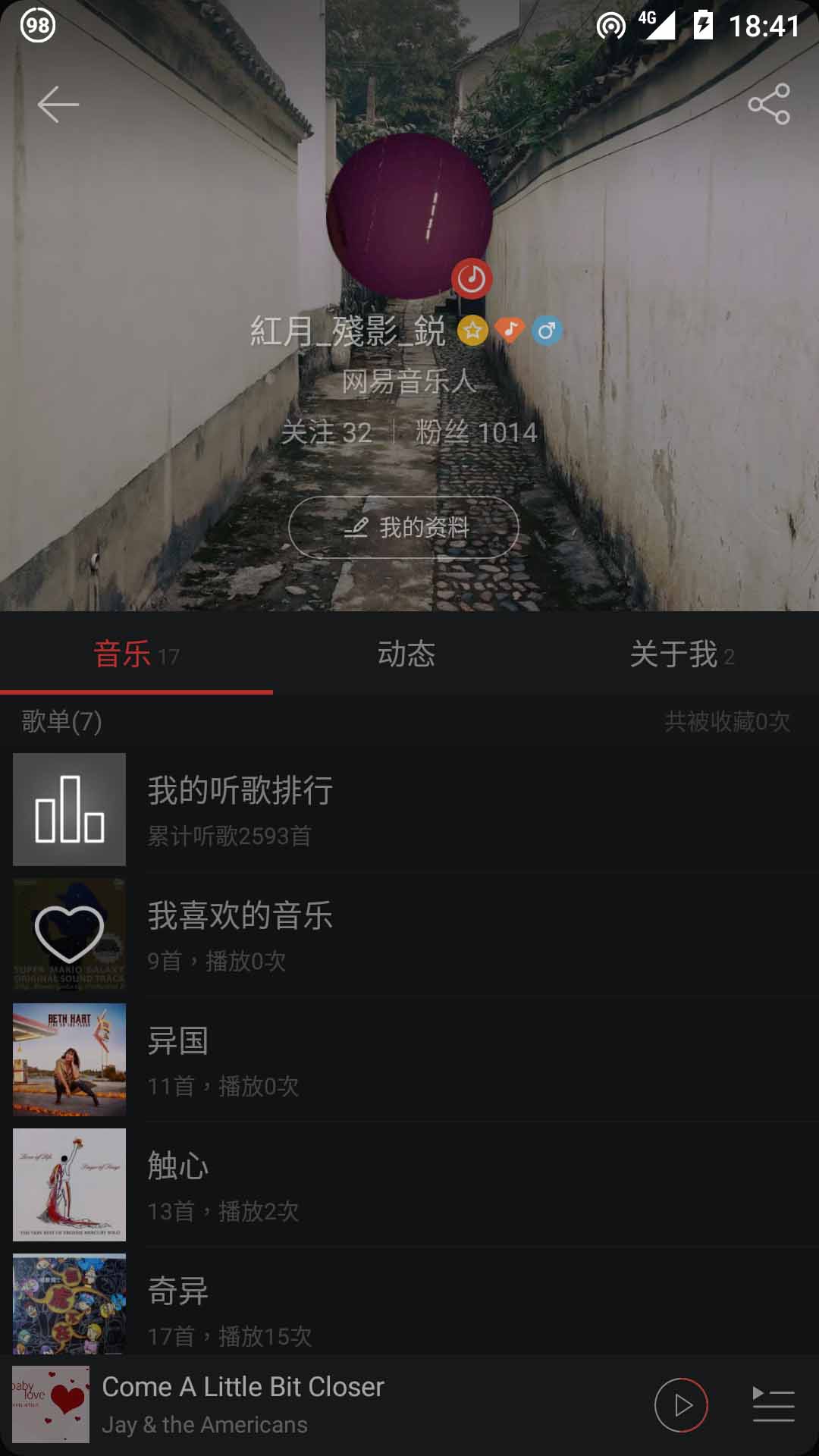
Task: Select the 音乐 tab
Action: (136, 654)
